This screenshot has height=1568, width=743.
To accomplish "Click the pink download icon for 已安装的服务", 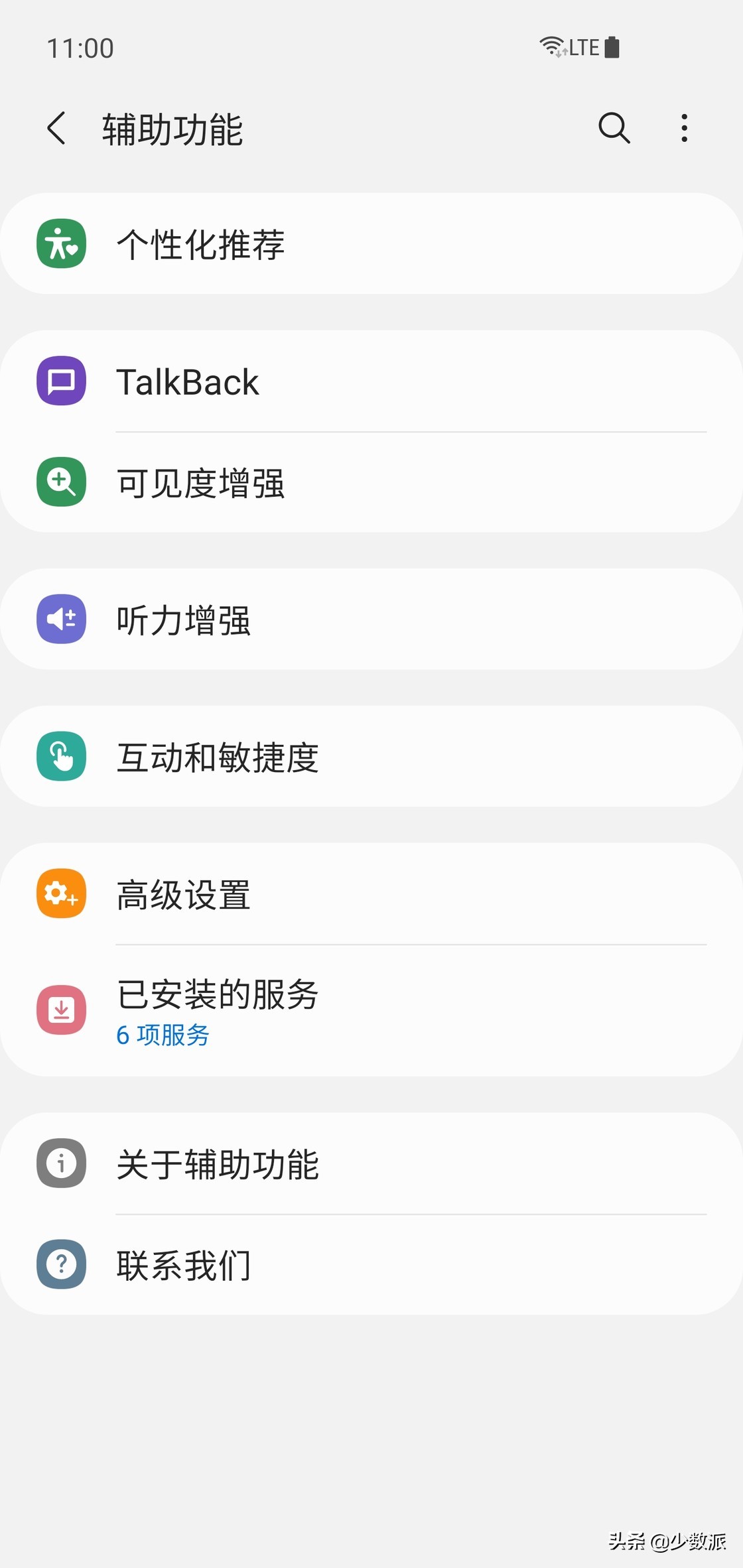I will click(x=60, y=1008).
